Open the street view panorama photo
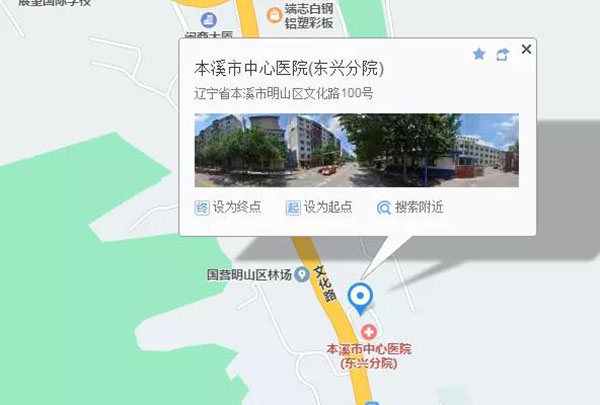 click(x=357, y=150)
